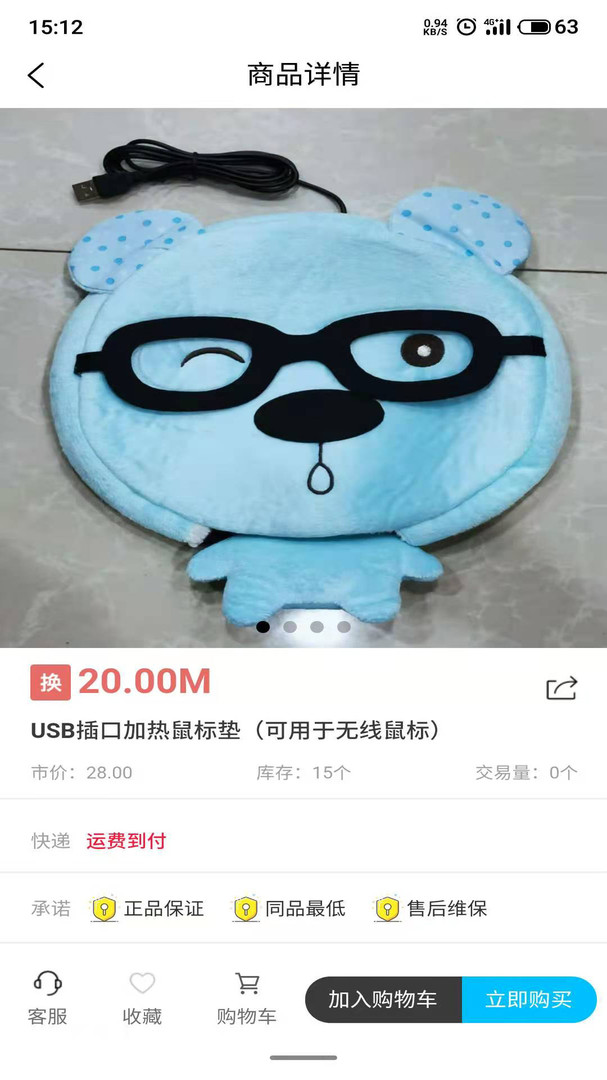Tap 加入购物车 to add to cart
Screen dimensions: 607x1080
coord(383,1000)
